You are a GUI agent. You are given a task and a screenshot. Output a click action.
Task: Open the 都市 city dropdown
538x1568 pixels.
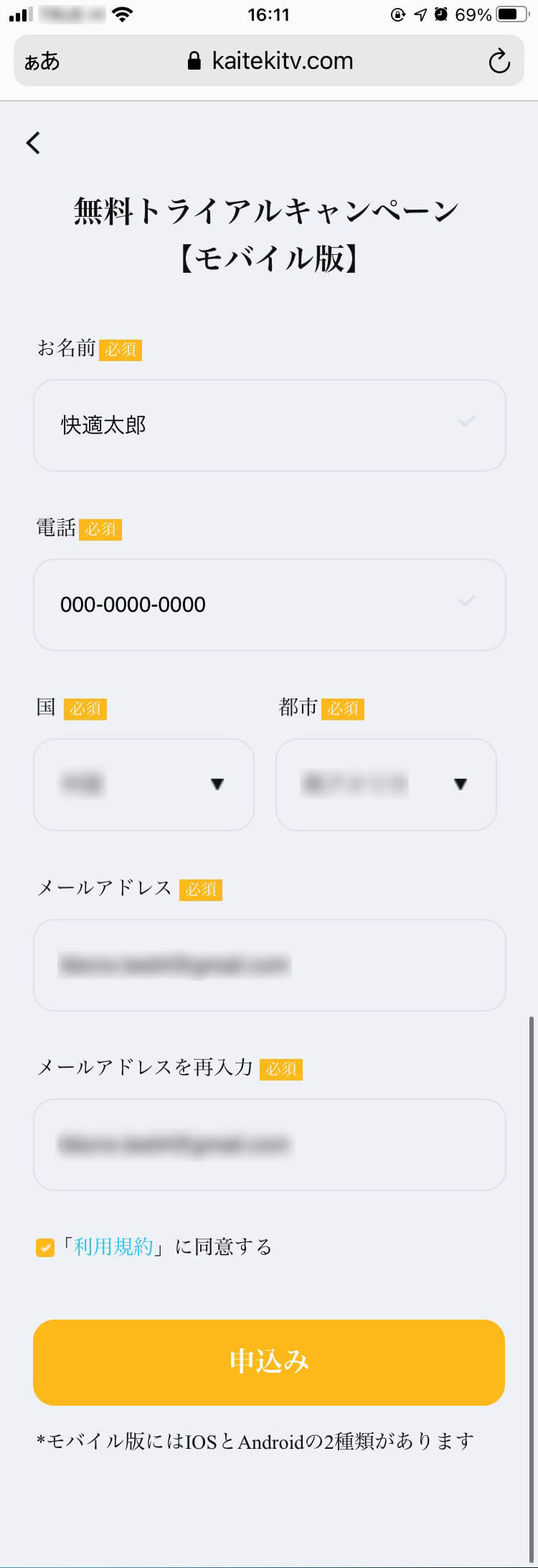click(x=386, y=784)
